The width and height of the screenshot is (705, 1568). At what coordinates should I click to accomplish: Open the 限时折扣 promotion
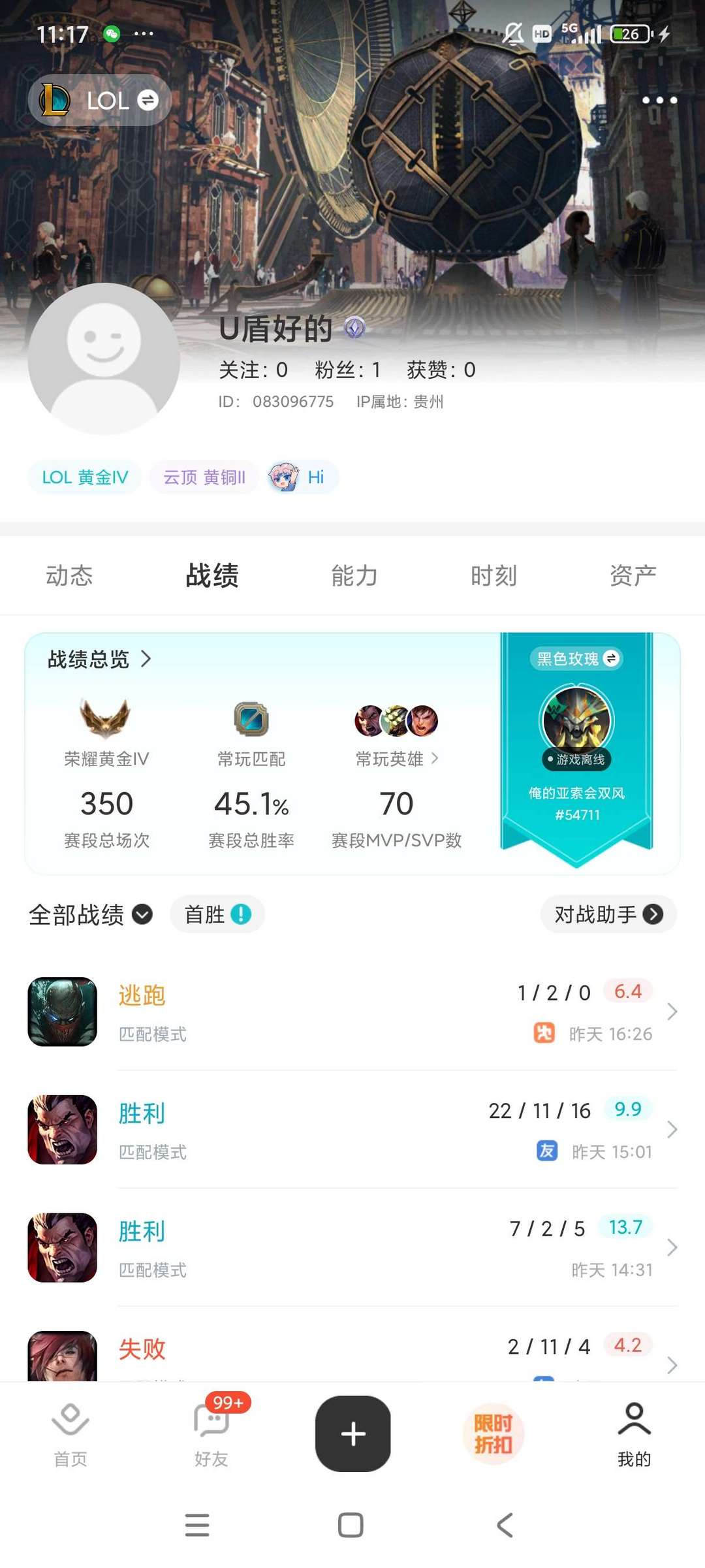pos(493,1433)
